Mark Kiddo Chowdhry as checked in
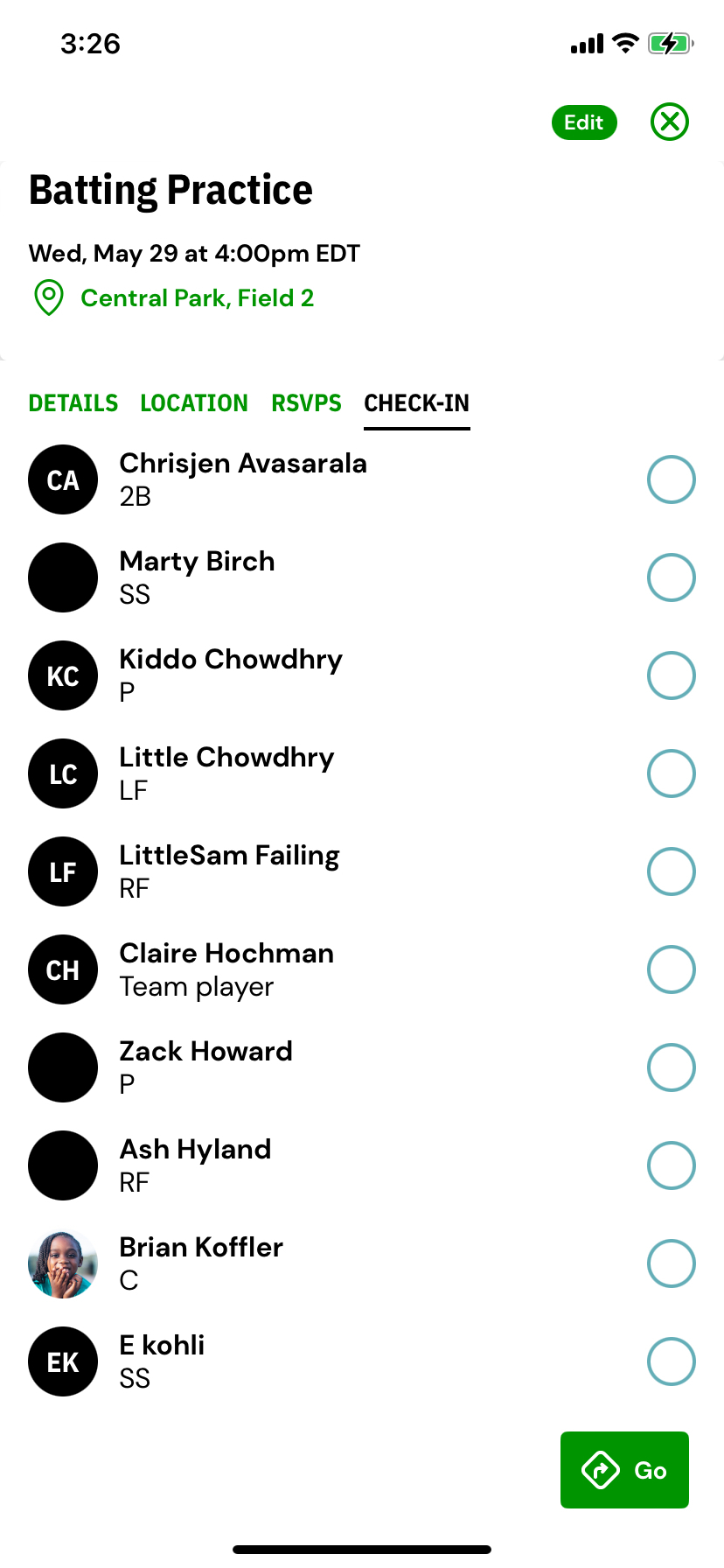 tap(671, 675)
